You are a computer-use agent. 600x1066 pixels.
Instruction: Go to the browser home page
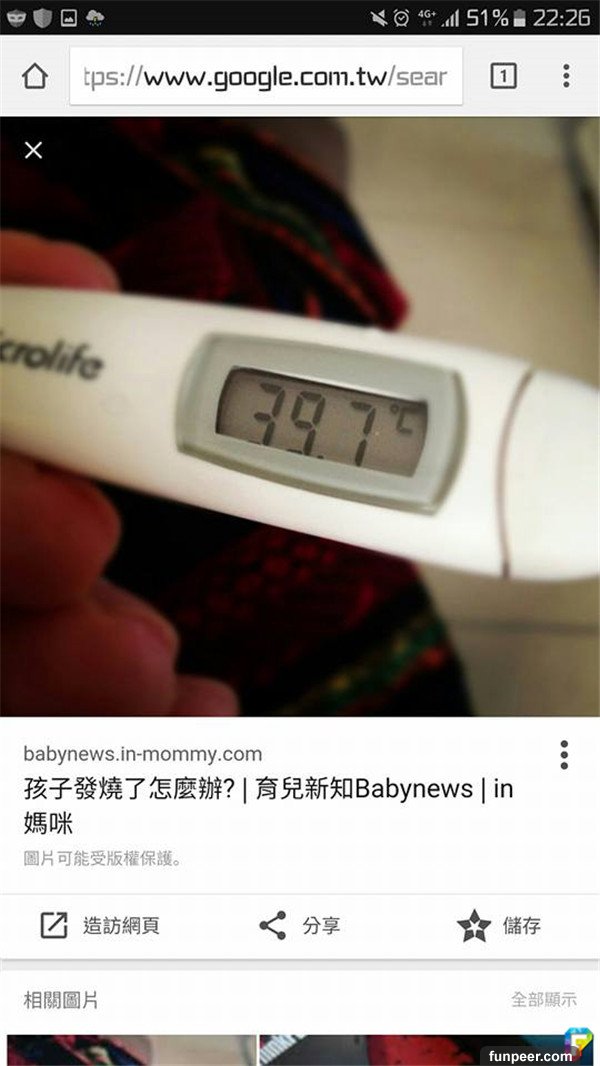tap(35, 76)
